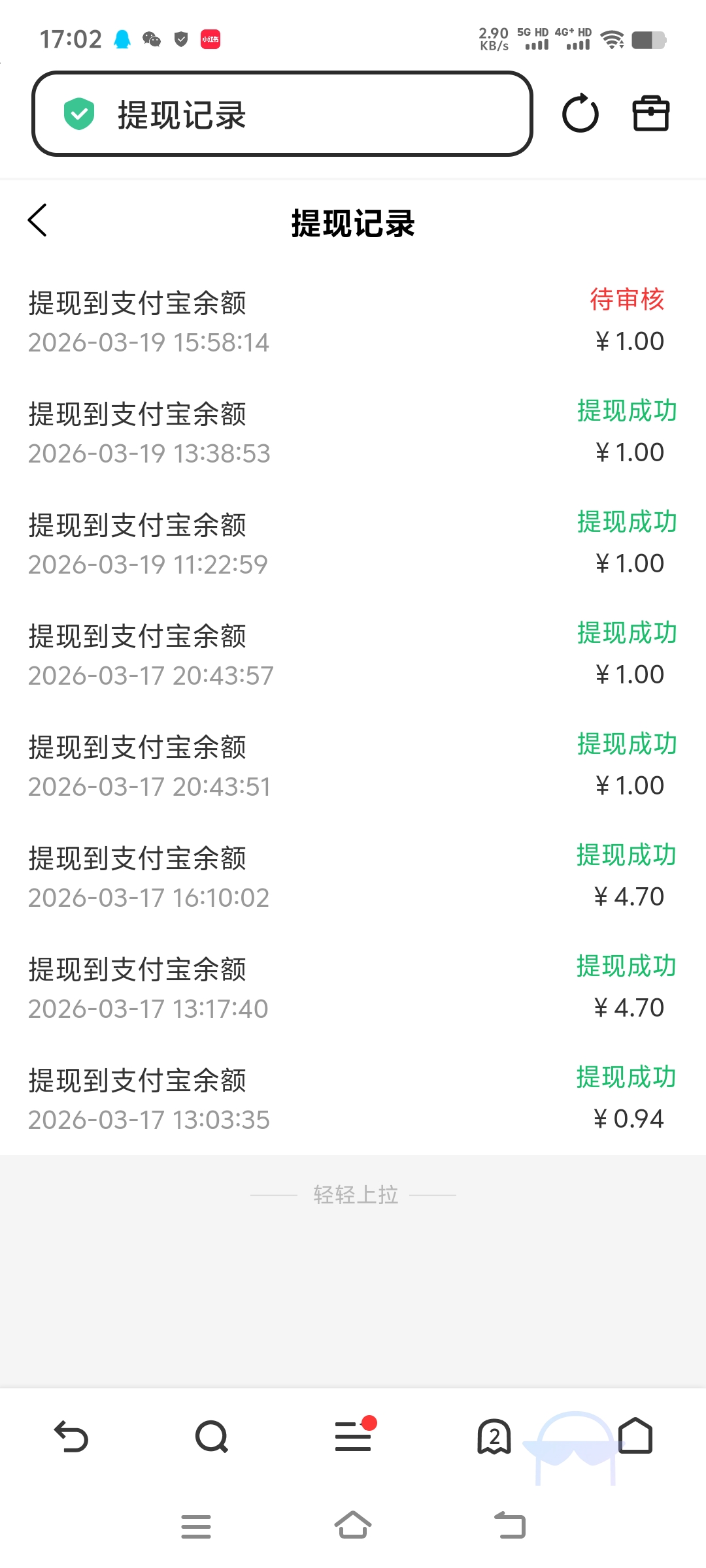Tap the green security shield in address bar
Viewport: 706px width, 1568px height.
coord(78,114)
